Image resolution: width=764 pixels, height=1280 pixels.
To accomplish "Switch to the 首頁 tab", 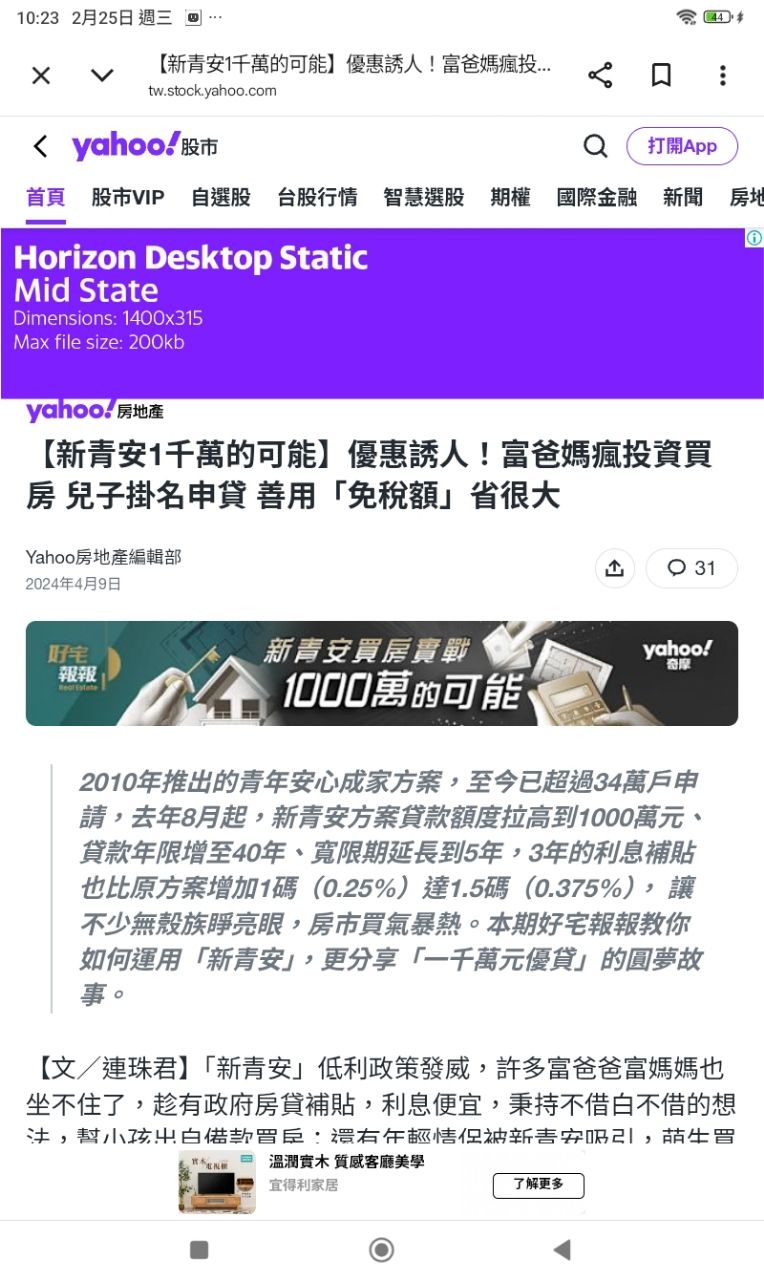I will click(45, 198).
